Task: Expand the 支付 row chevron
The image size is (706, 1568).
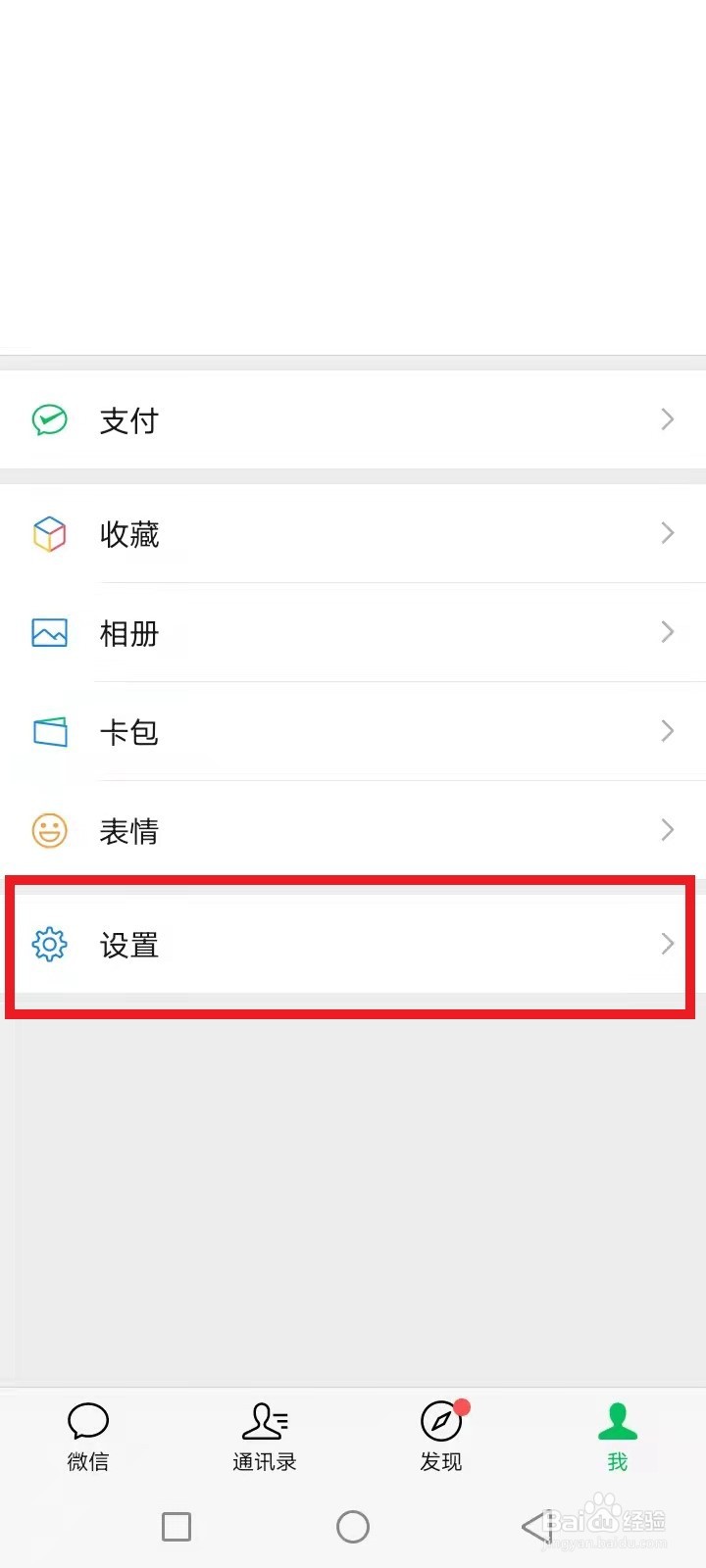Action: point(668,419)
